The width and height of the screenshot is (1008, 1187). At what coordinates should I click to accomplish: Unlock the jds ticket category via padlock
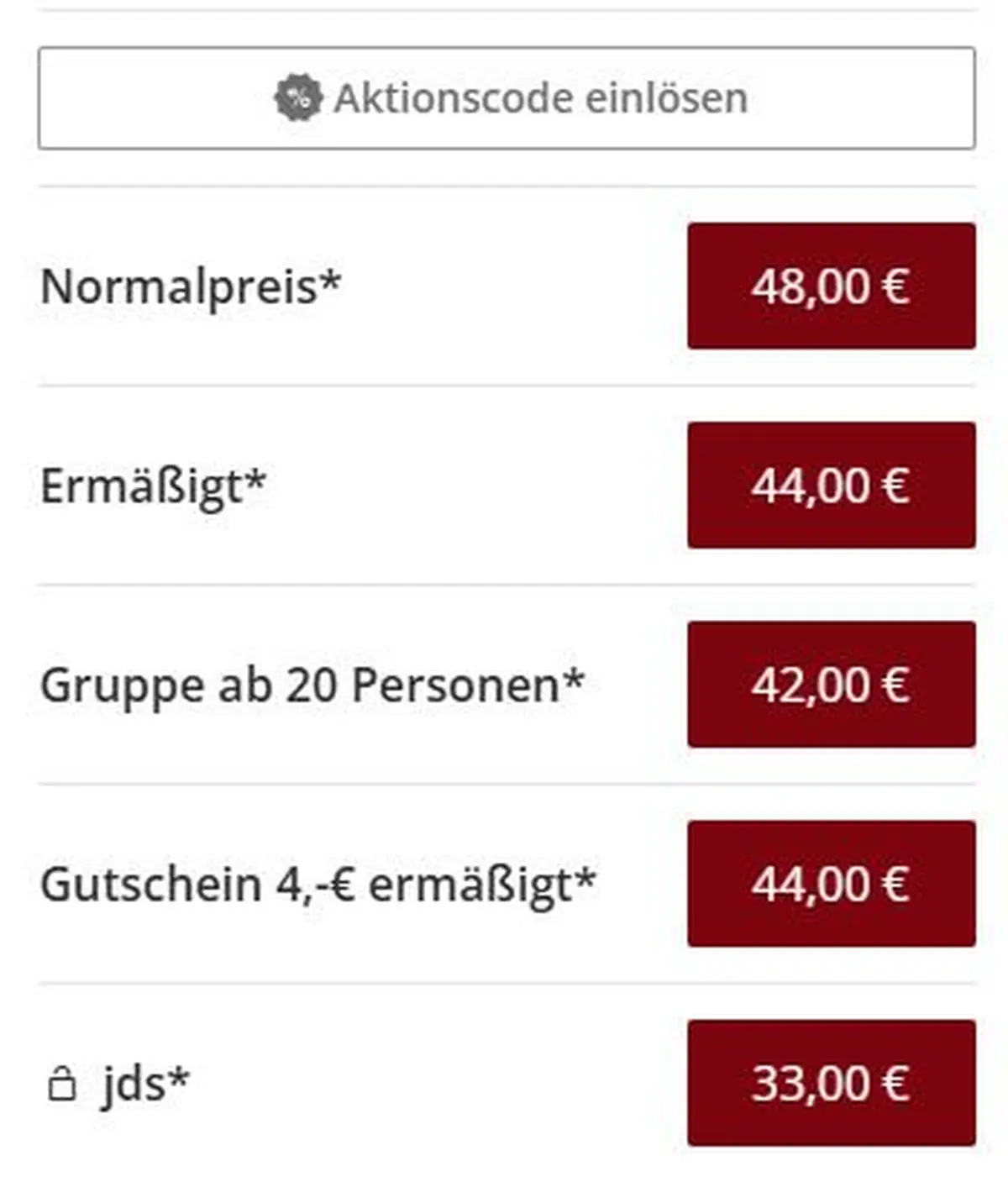click(x=64, y=1082)
